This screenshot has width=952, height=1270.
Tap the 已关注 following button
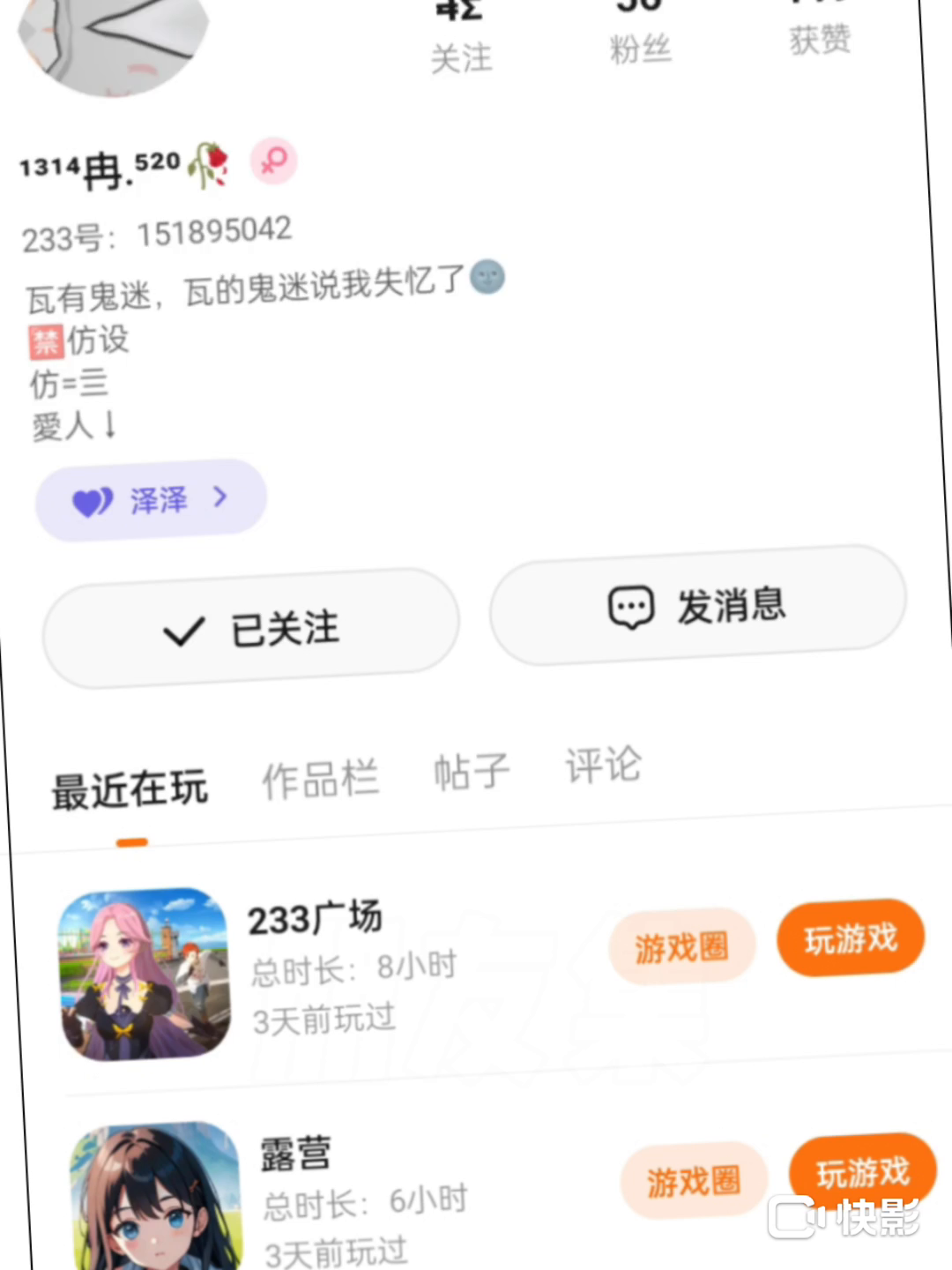[x=251, y=628]
